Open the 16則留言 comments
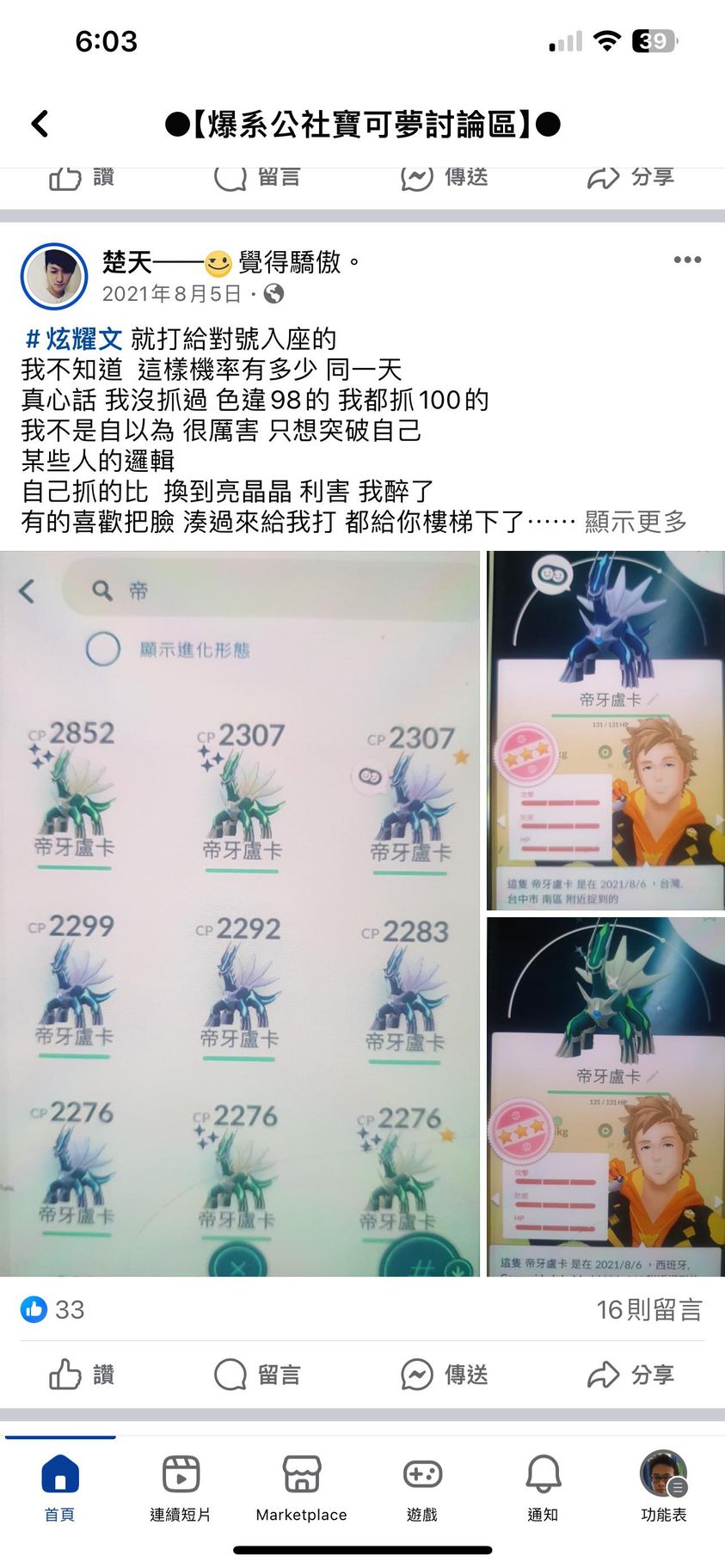Viewport: 725px width, 1568px height. tap(648, 1309)
